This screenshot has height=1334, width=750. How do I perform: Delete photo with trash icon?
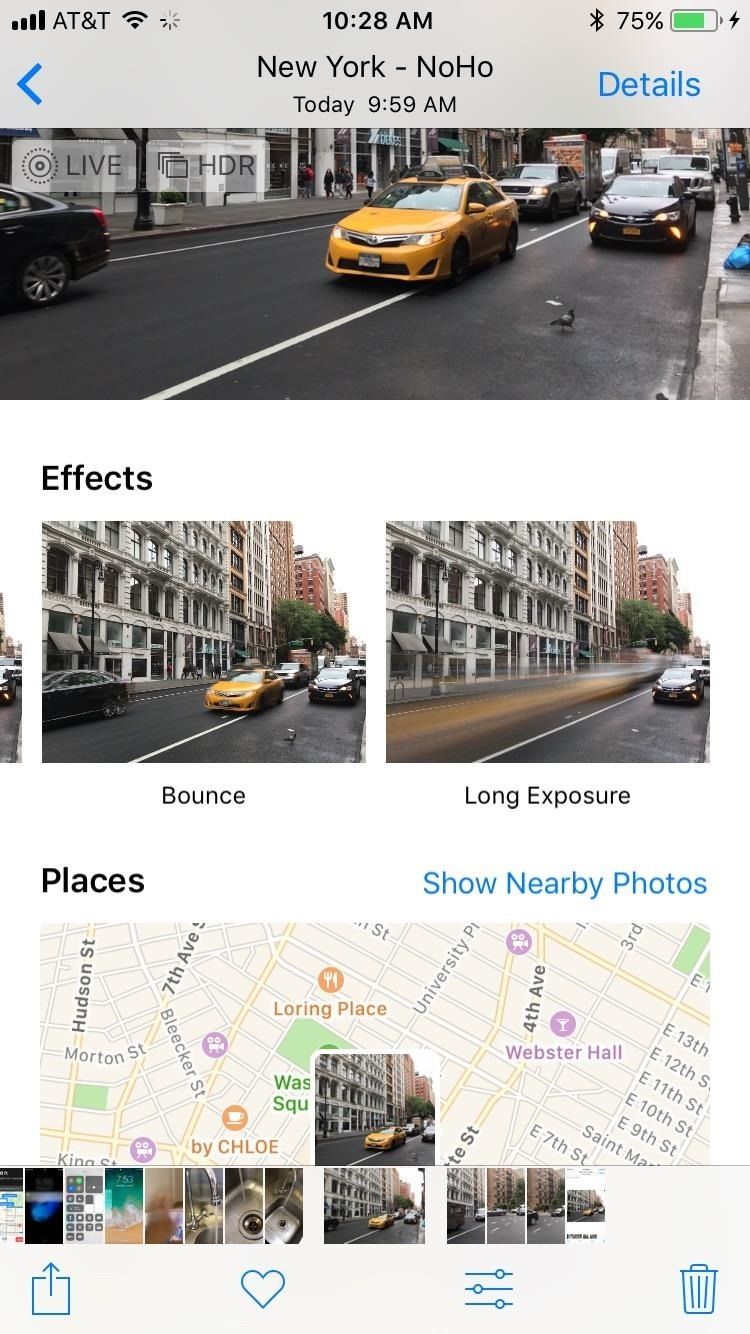pos(698,1289)
